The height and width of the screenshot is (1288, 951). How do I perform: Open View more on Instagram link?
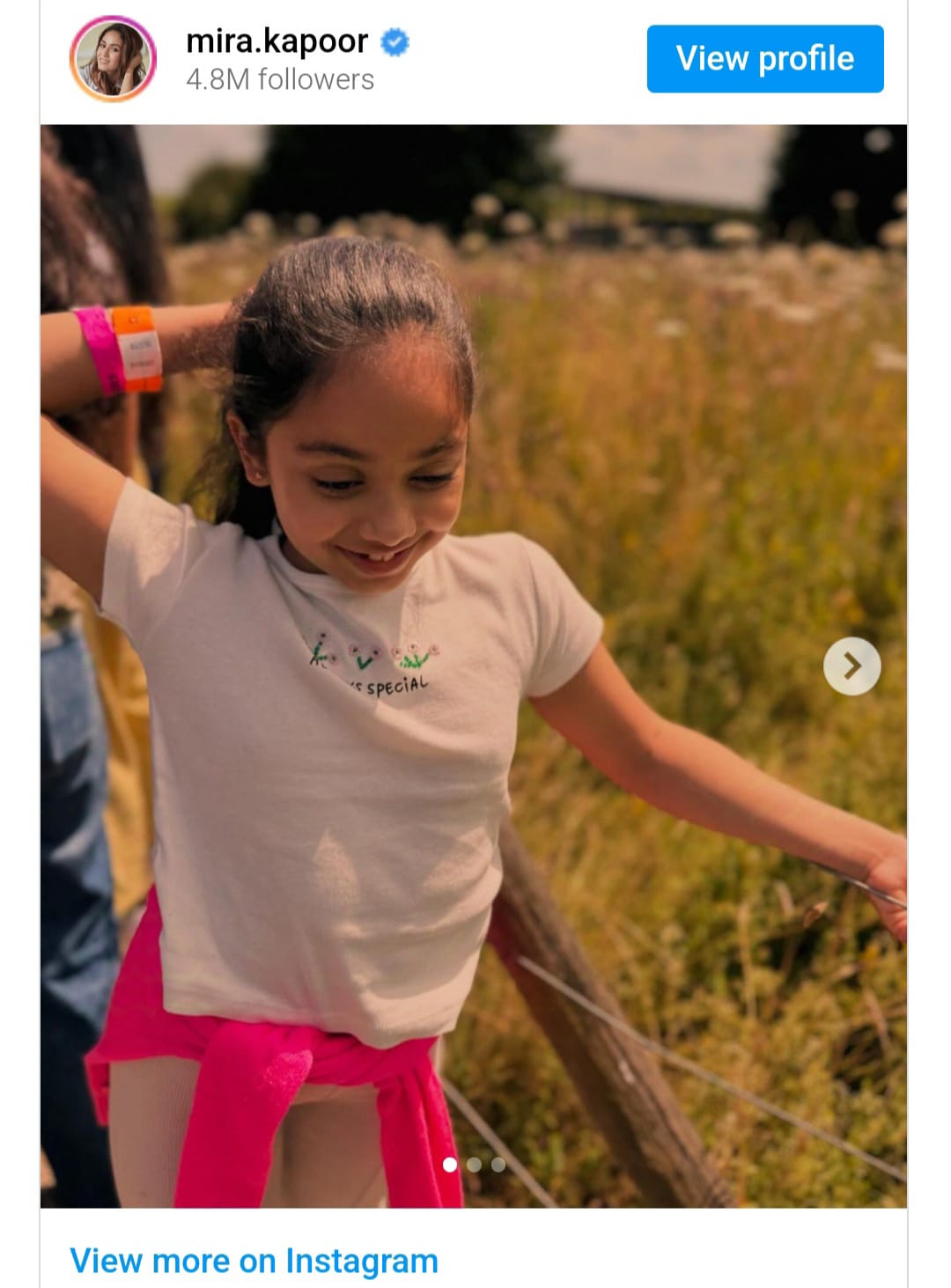point(254,1261)
